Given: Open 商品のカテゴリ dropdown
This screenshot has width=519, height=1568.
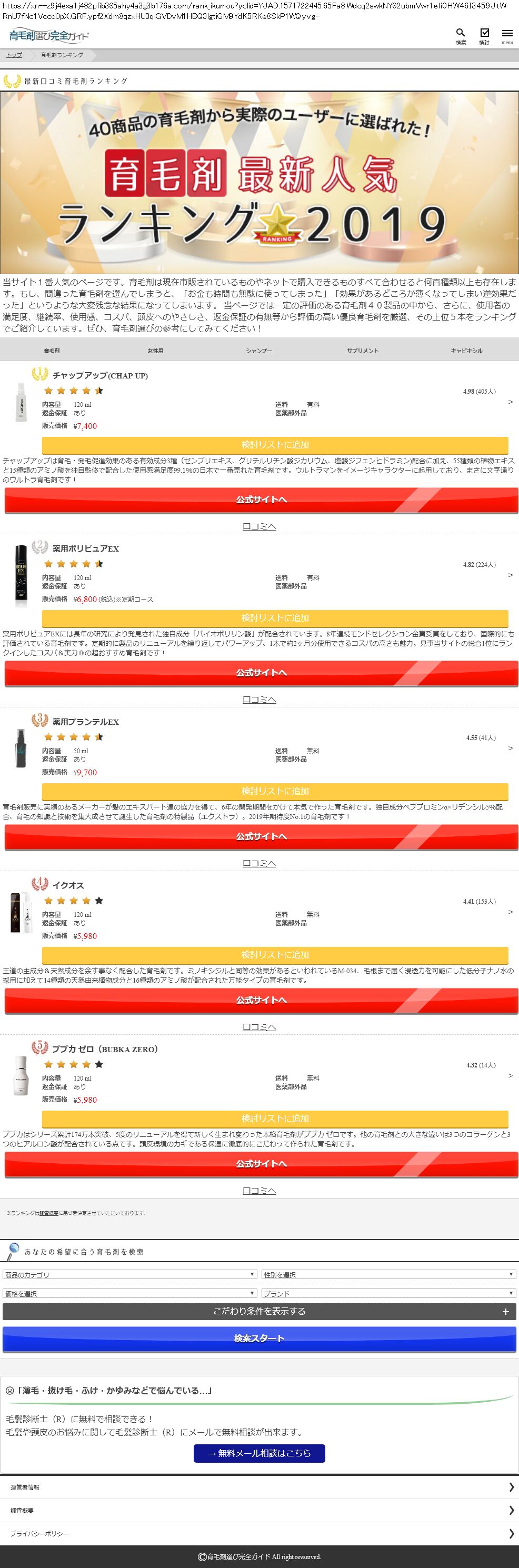Looking at the screenshot, I should pyautogui.click(x=129, y=1275).
